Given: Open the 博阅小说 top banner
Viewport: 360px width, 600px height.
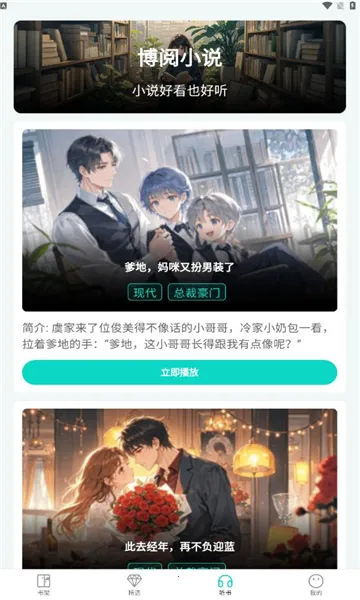Looking at the screenshot, I should 180,67.
